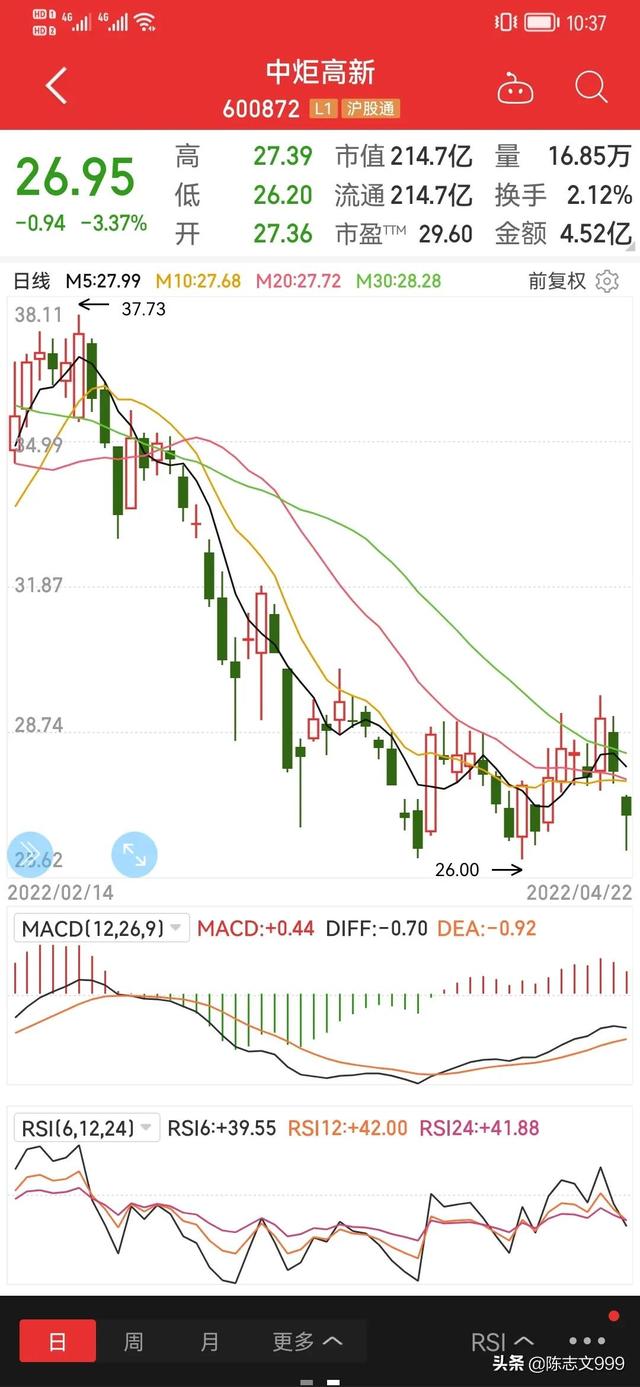Screen dimensions: 640x1387
Task: Go back using the header arrow
Action: click(x=57, y=87)
